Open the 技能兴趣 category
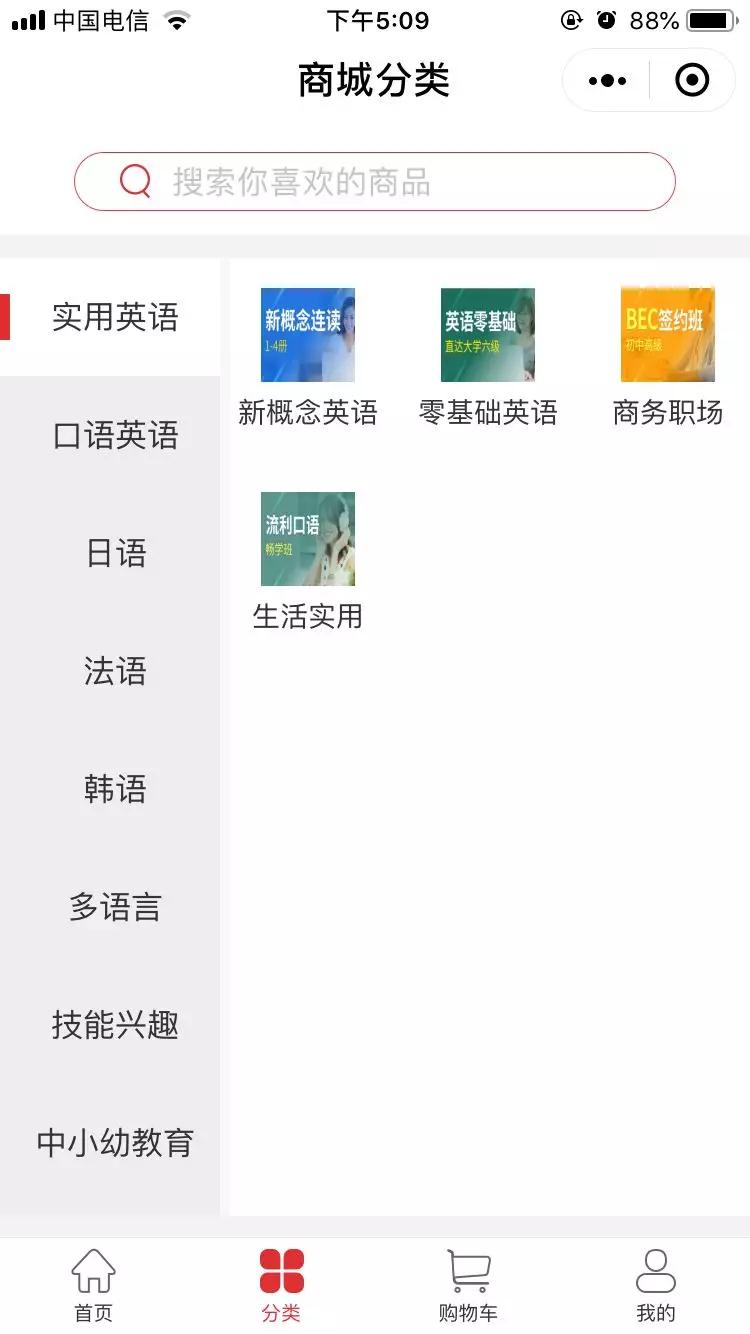 coord(115,1025)
